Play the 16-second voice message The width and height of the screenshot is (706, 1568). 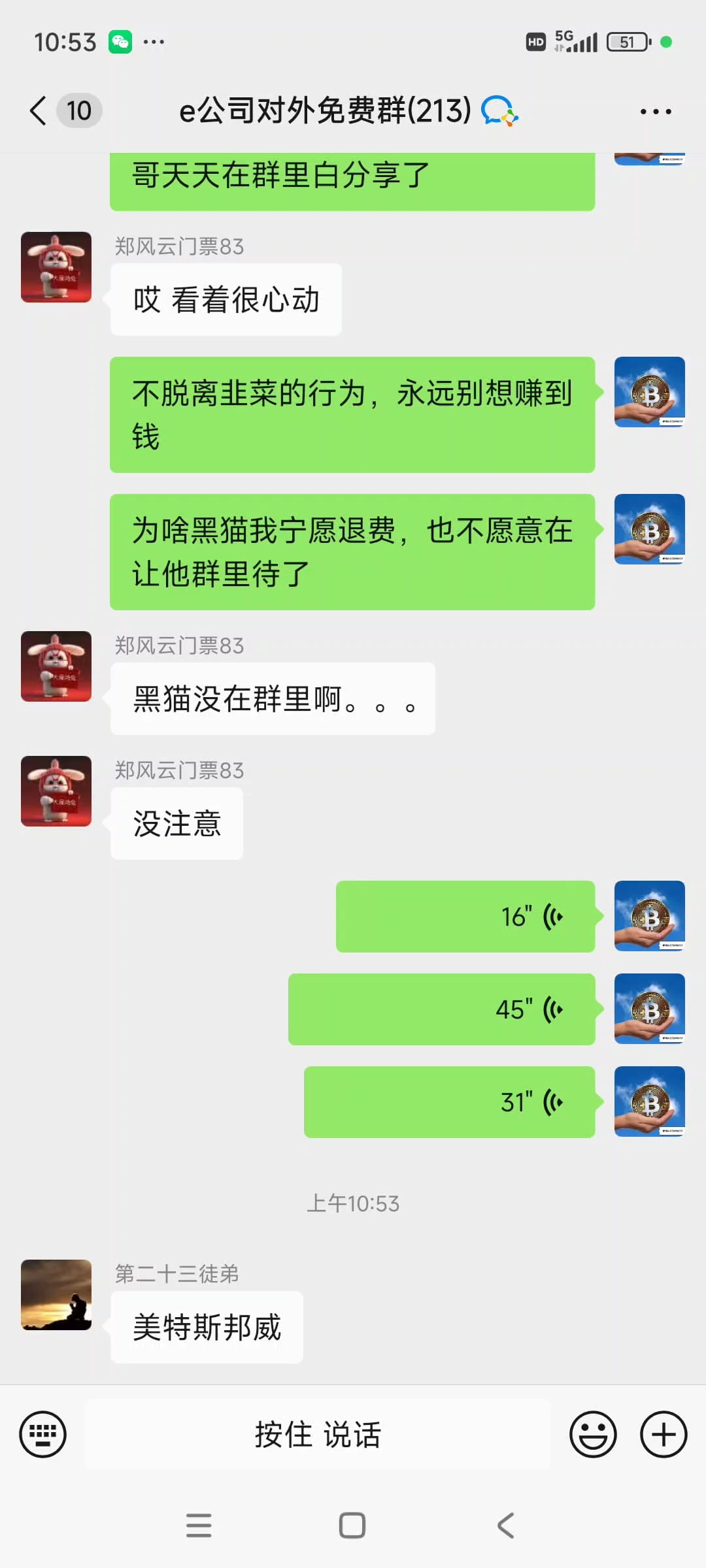pyautogui.click(x=465, y=917)
